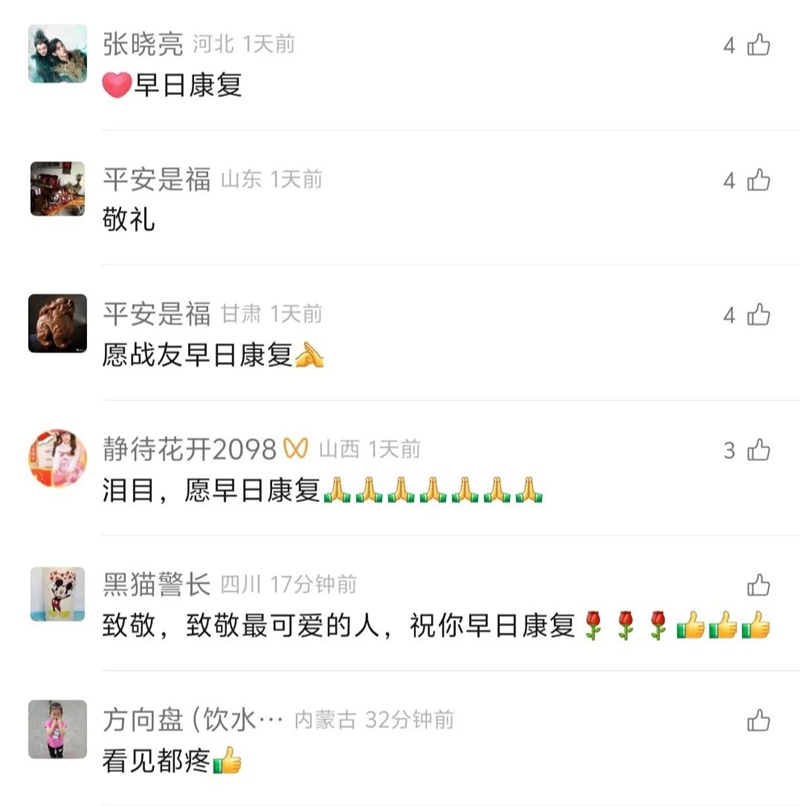Open the avatar of 方向盘 commenter

(x=57, y=728)
